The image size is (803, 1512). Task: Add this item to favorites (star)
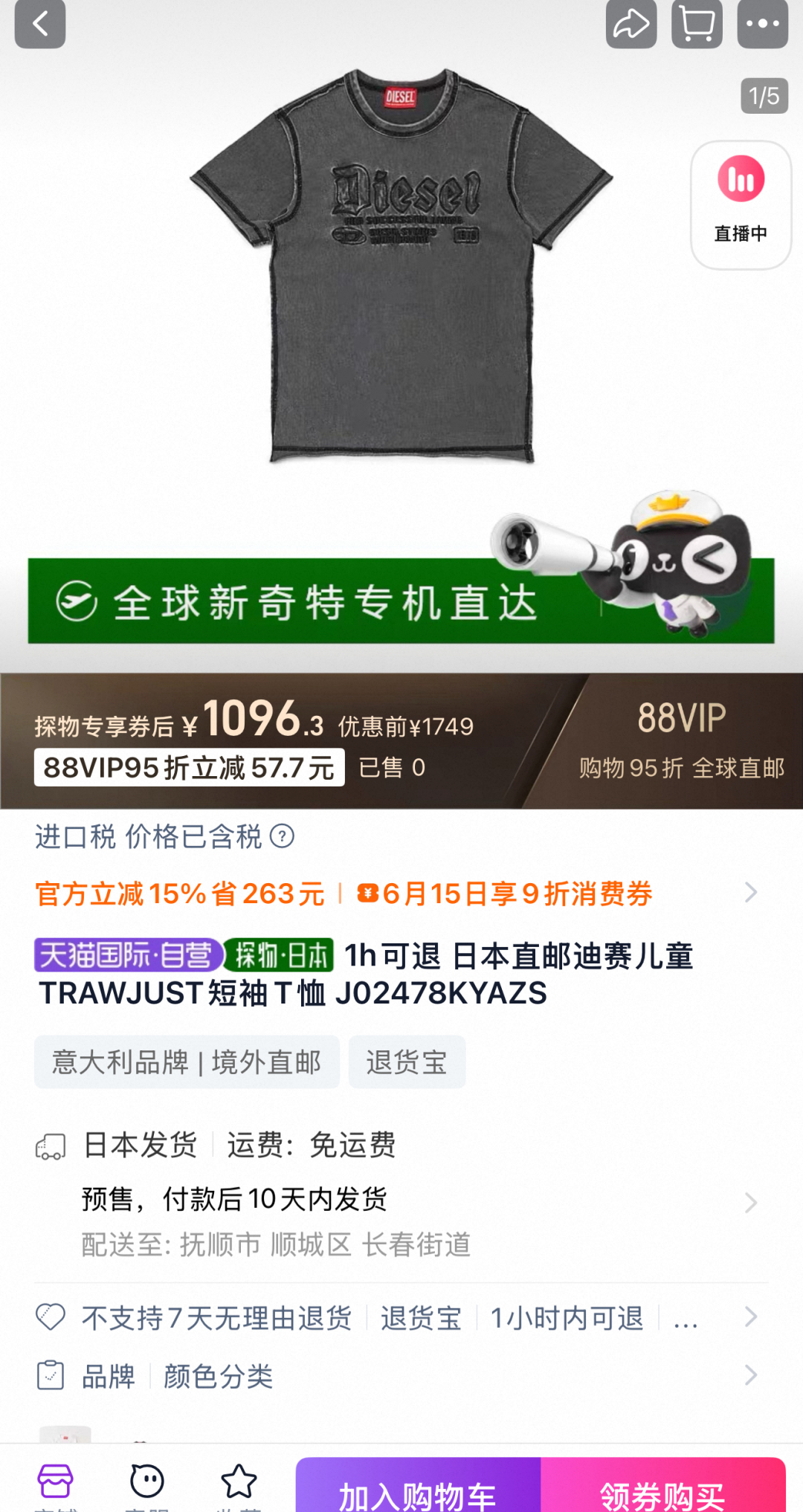click(x=239, y=1483)
